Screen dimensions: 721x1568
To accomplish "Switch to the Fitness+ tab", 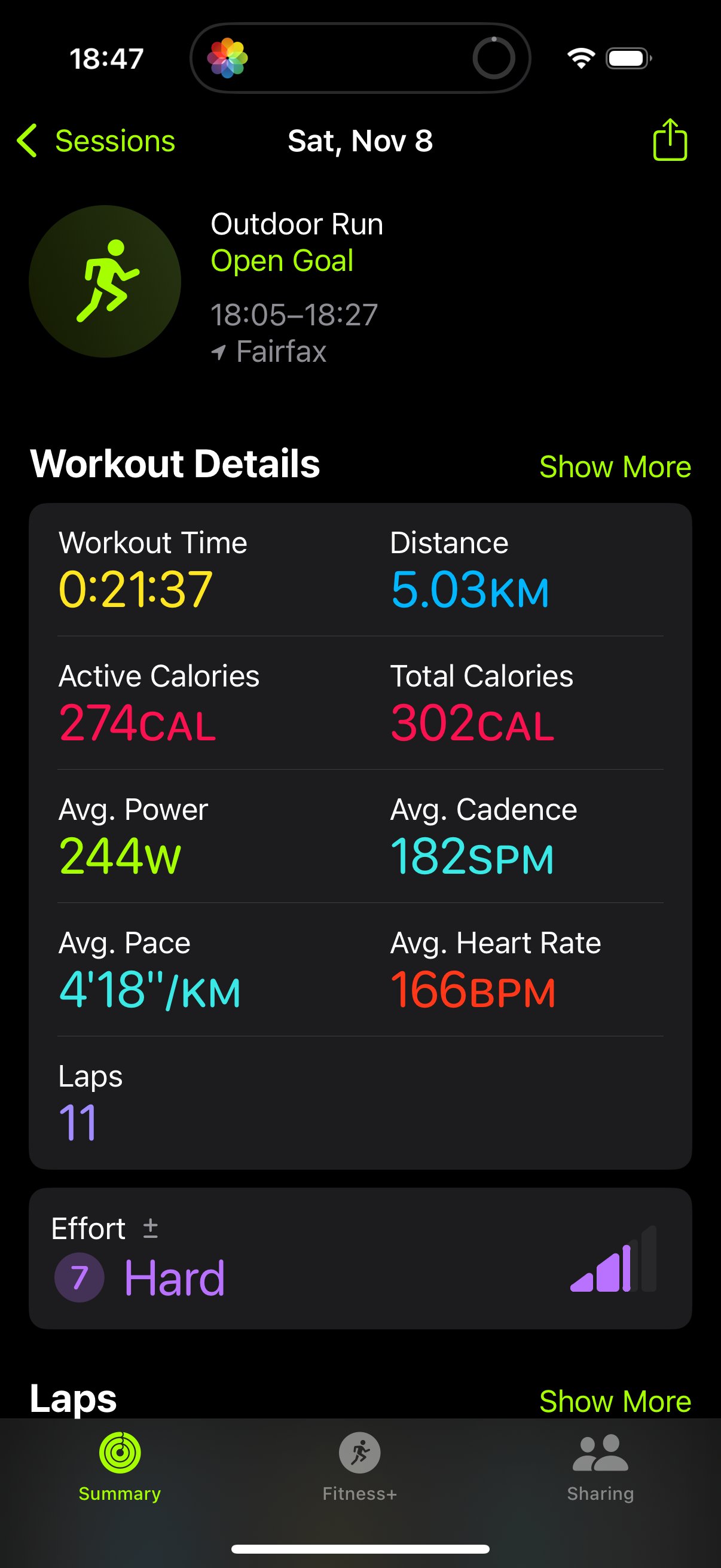I will tap(359, 1466).
